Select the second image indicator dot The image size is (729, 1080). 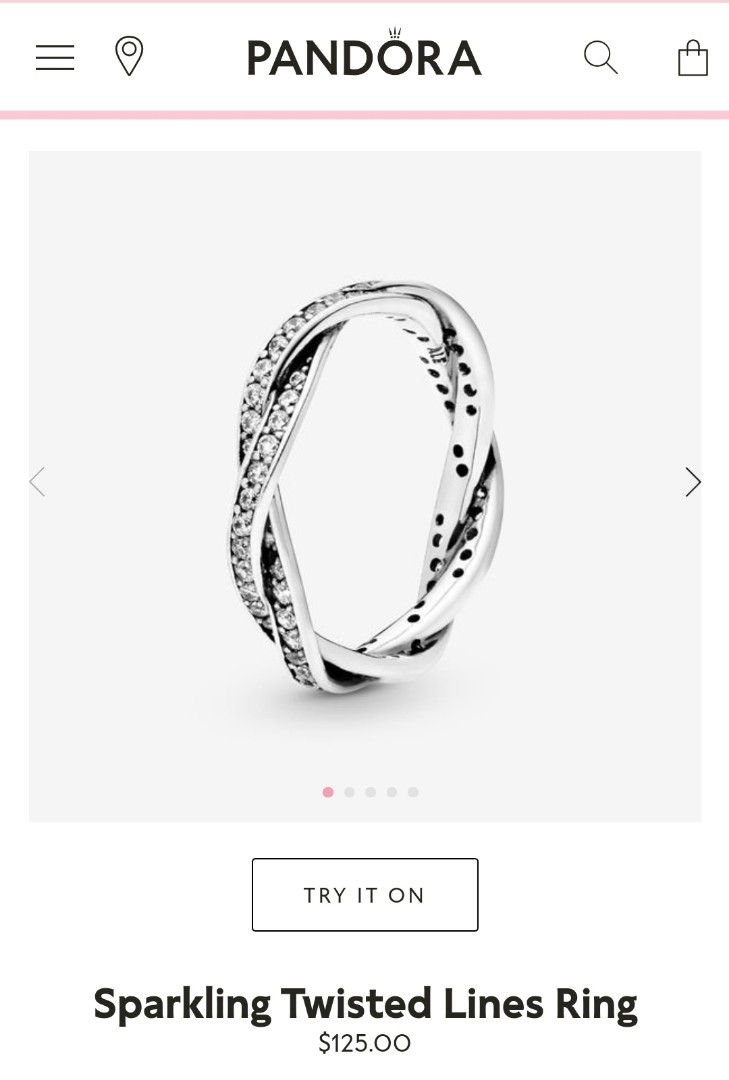click(x=349, y=792)
